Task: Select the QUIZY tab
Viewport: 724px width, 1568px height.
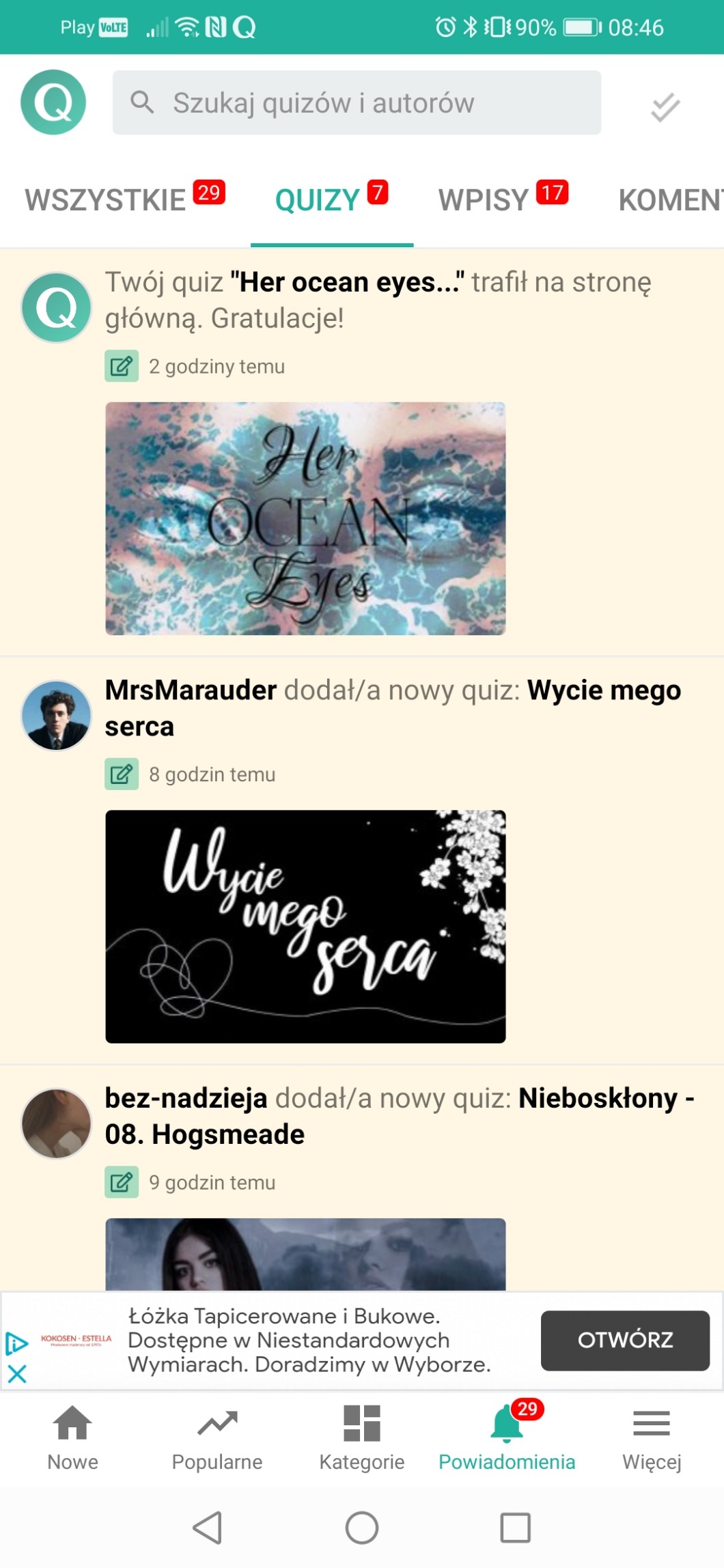Action: point(331,200)
